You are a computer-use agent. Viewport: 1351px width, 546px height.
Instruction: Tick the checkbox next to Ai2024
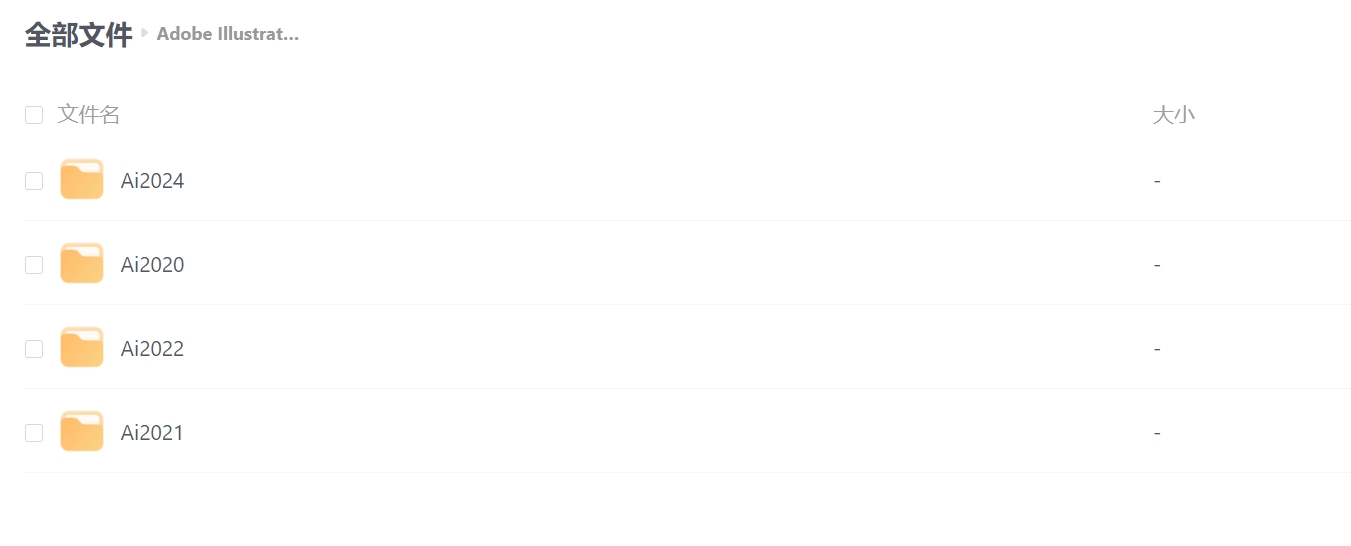(x=34, y=181)
